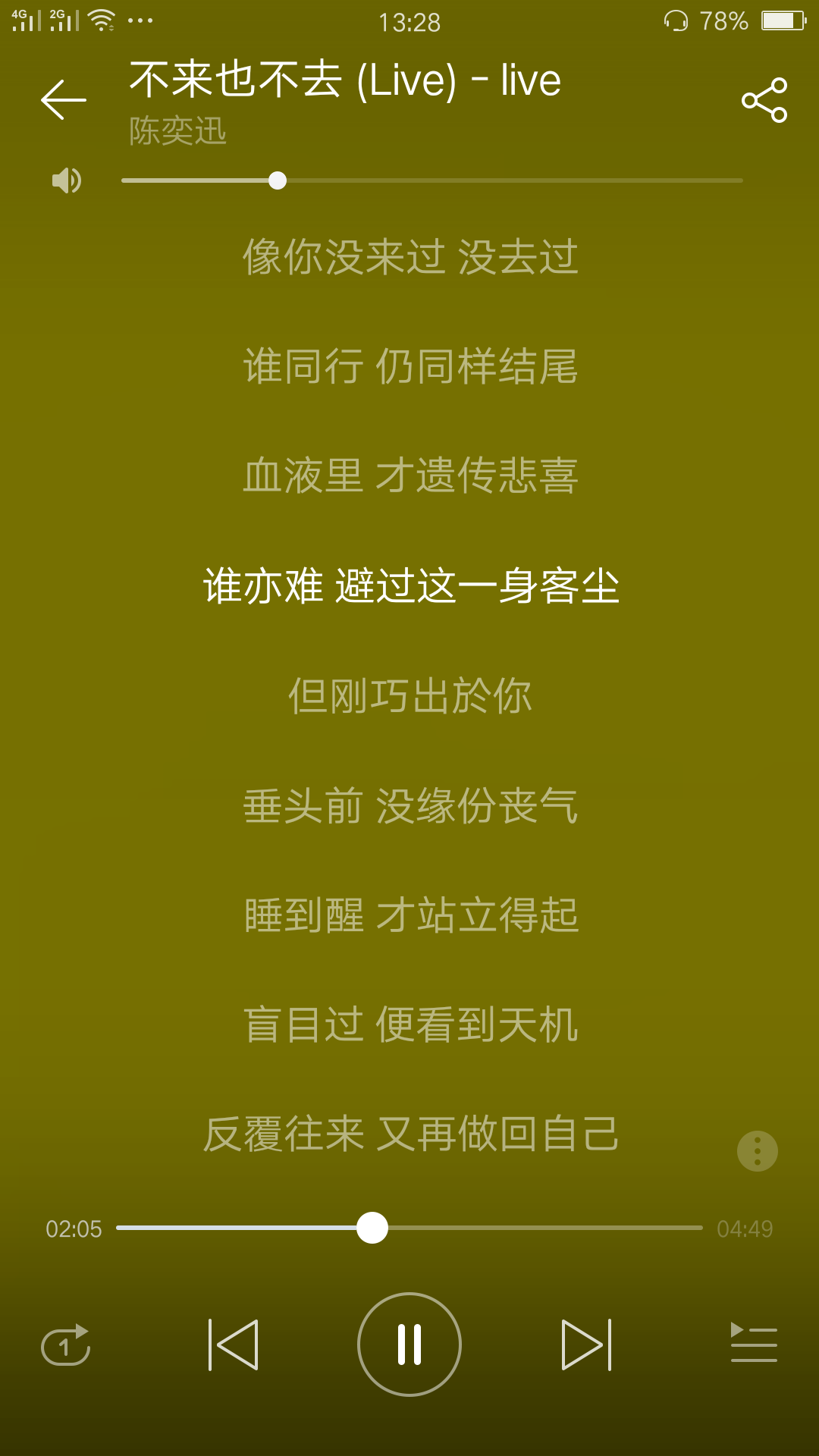Viewport: 819px width, 1456px height.
Task: Share the song 不来也不去 (Live)
Action: [x=764, y=100]
